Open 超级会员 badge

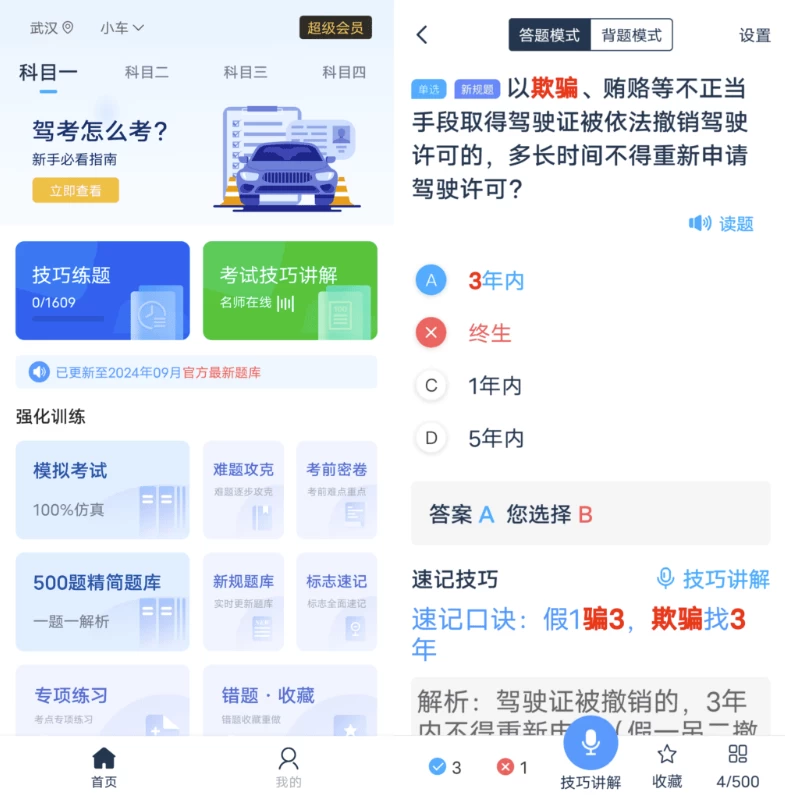[335, 28]
